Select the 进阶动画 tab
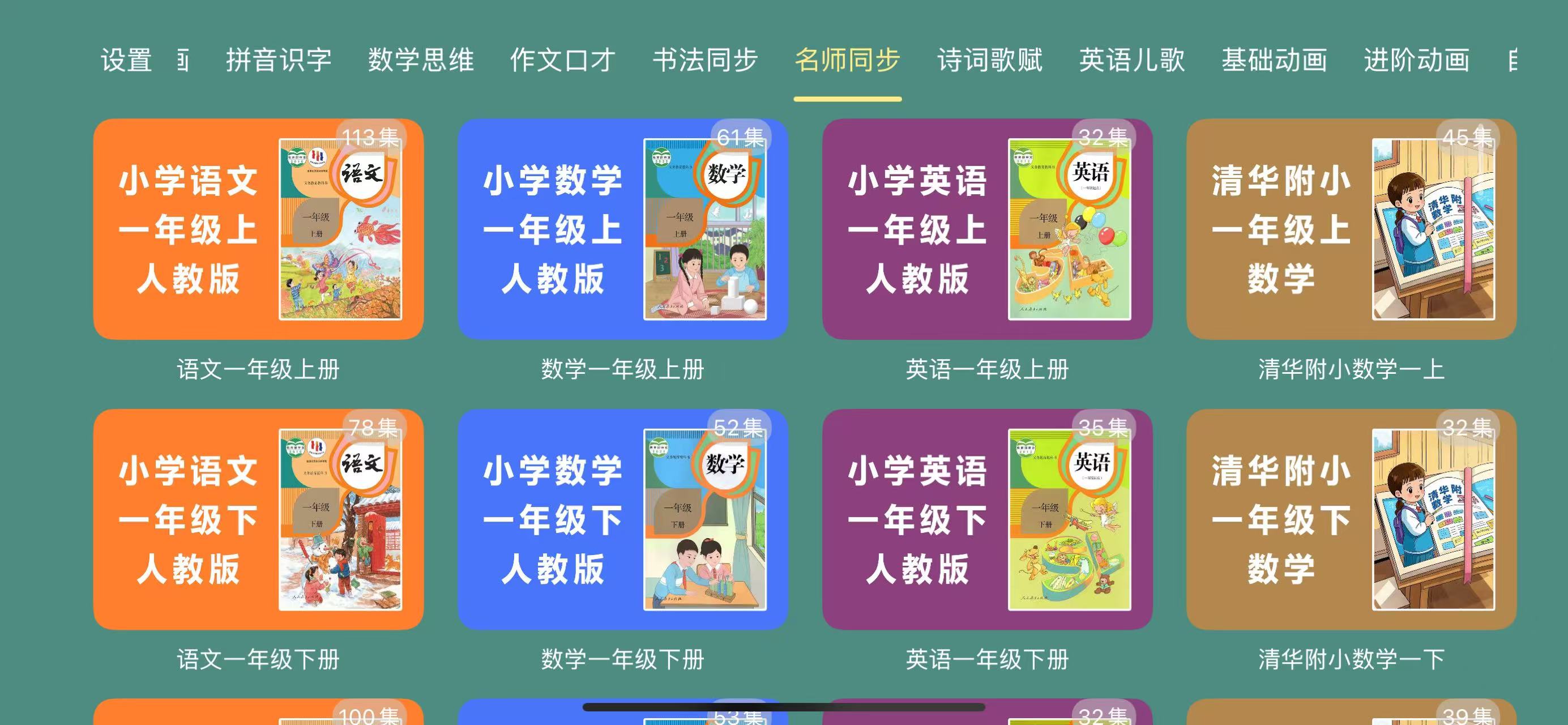The height and width of the screenshot is (725, 1568). pyautogui.click(x=1416, y=60)
